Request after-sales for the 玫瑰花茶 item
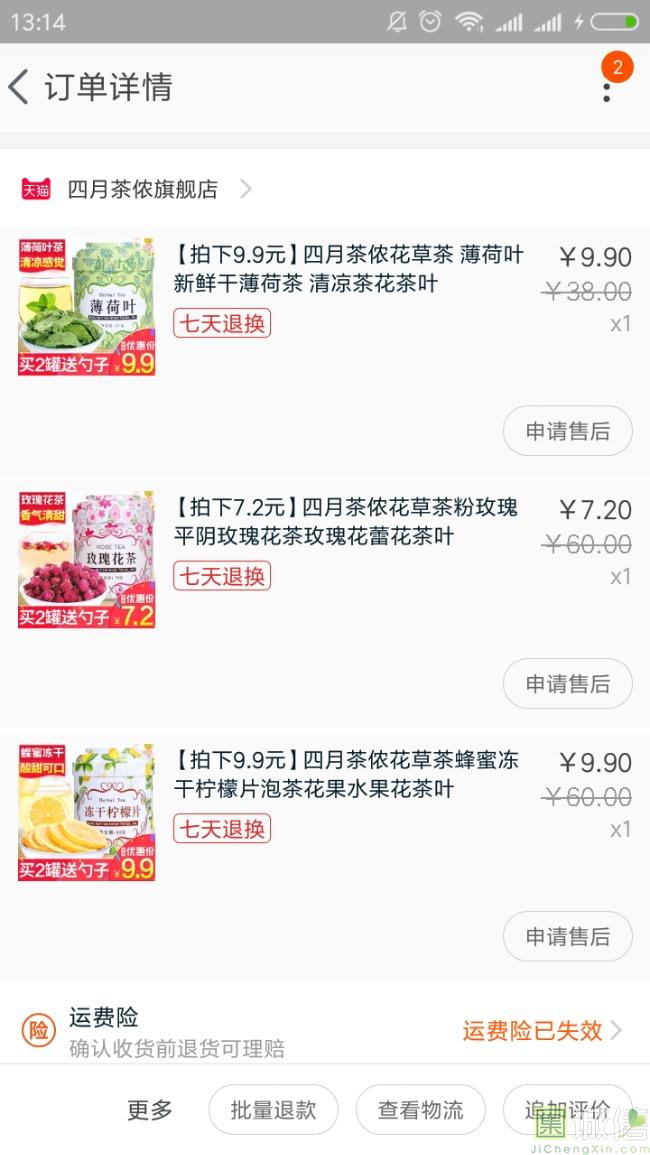 click(x=567, y=684)
